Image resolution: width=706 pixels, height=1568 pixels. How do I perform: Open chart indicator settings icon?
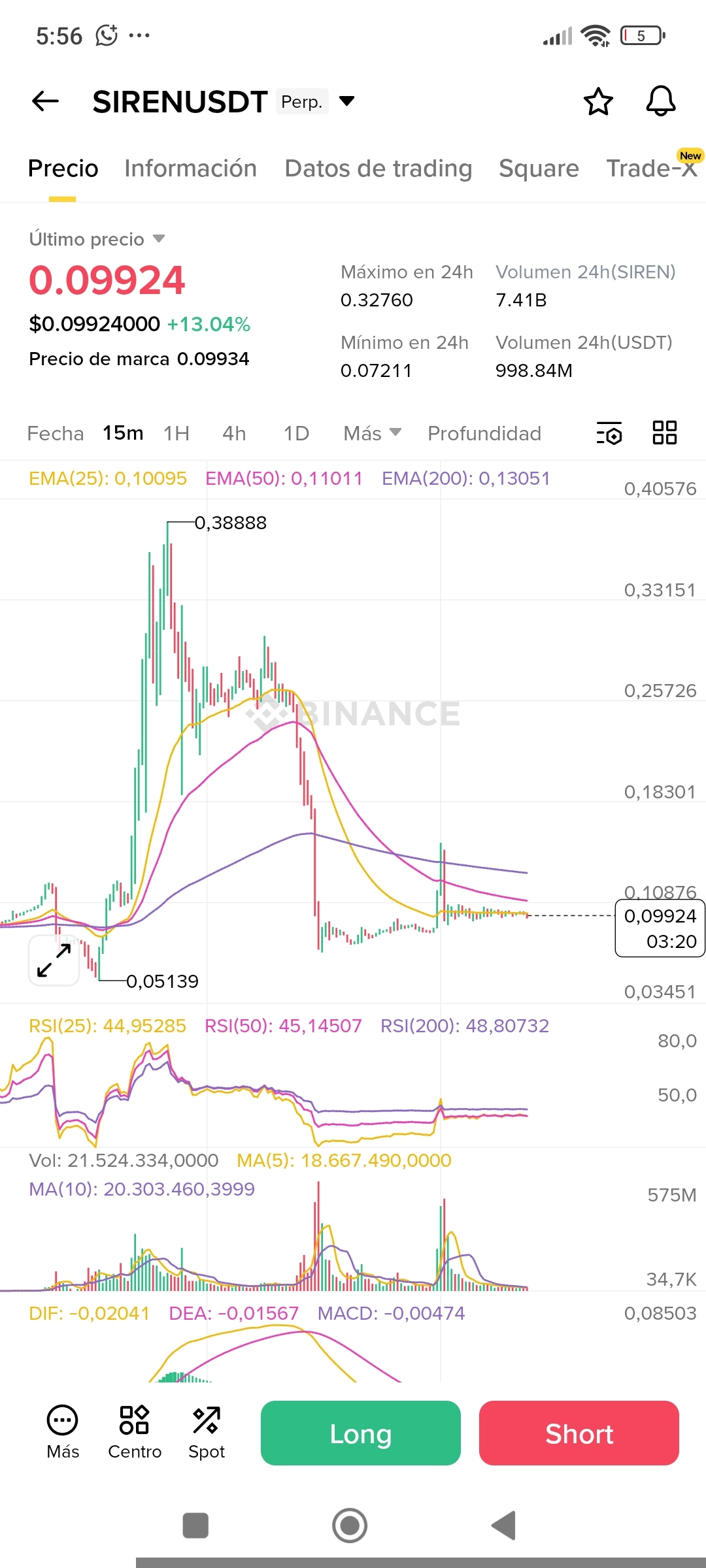(609, 433)
